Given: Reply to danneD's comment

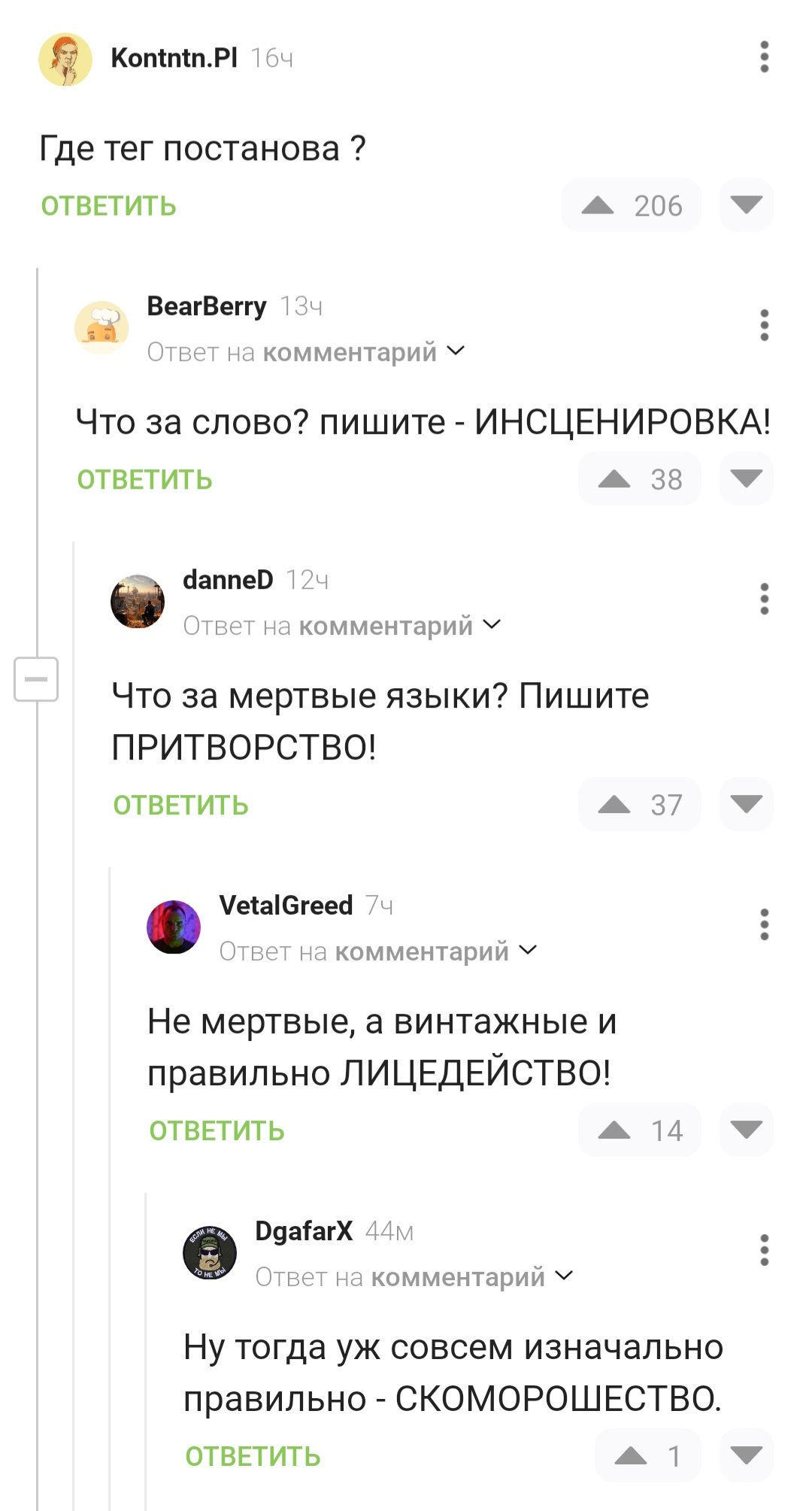Looking at the screenshot, I should 180,806.
